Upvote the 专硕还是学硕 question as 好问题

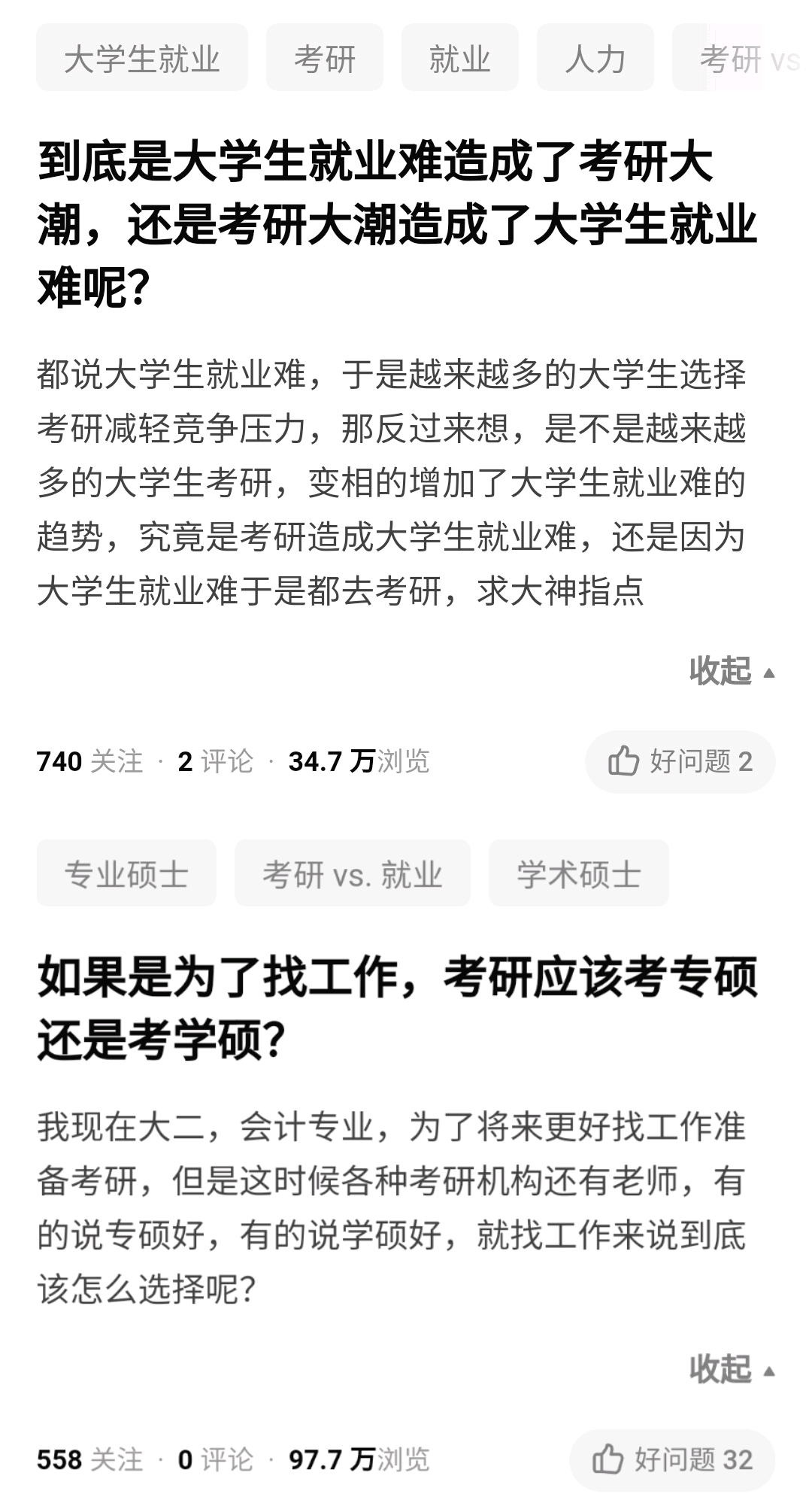[x=672, y=1459]
